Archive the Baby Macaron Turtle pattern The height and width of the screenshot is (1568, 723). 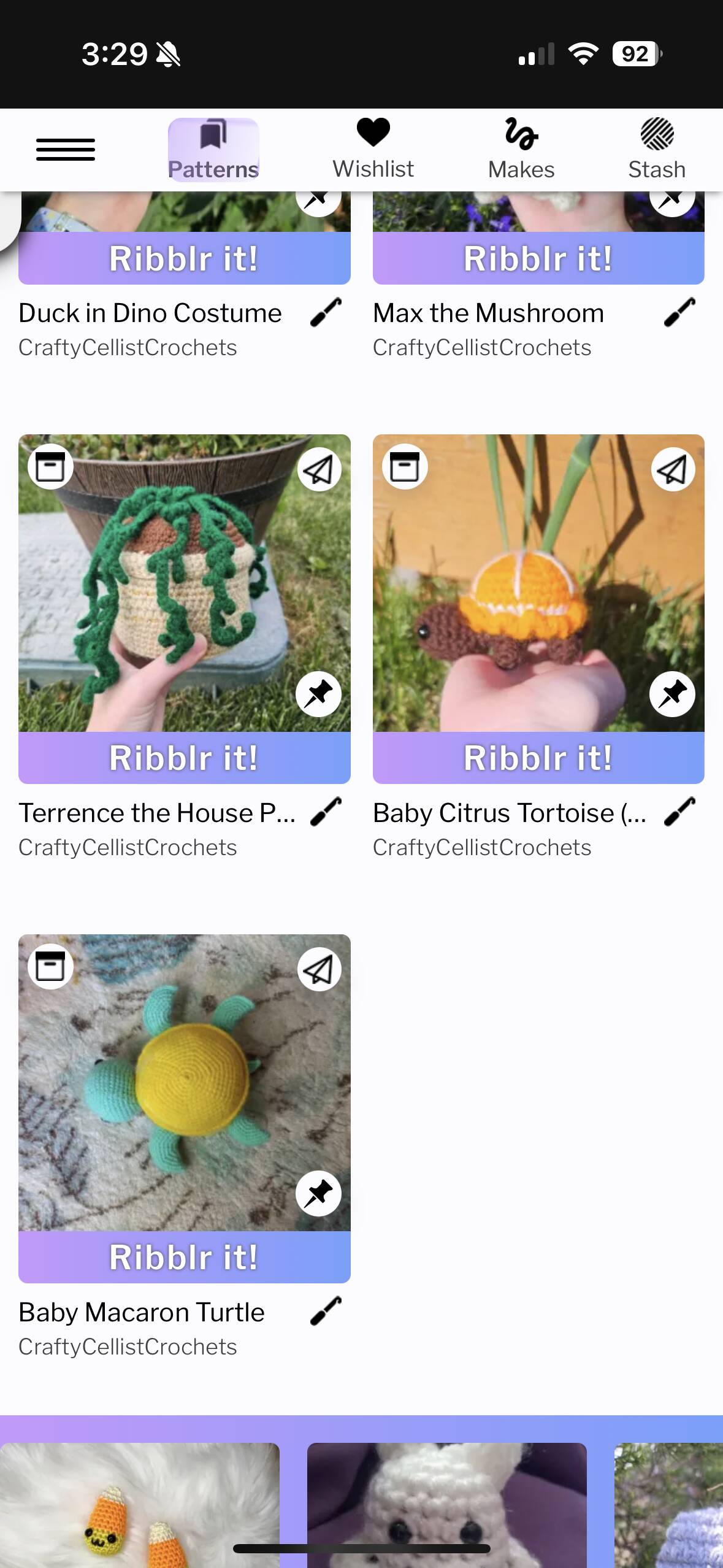pyautogui.click(x=51, y=966)
